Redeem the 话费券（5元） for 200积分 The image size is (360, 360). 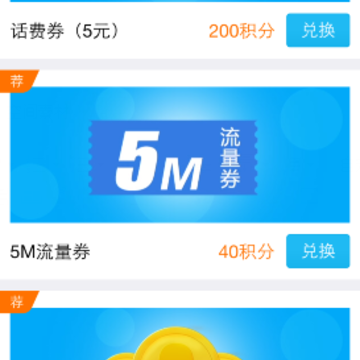click(x=318, y=30)
